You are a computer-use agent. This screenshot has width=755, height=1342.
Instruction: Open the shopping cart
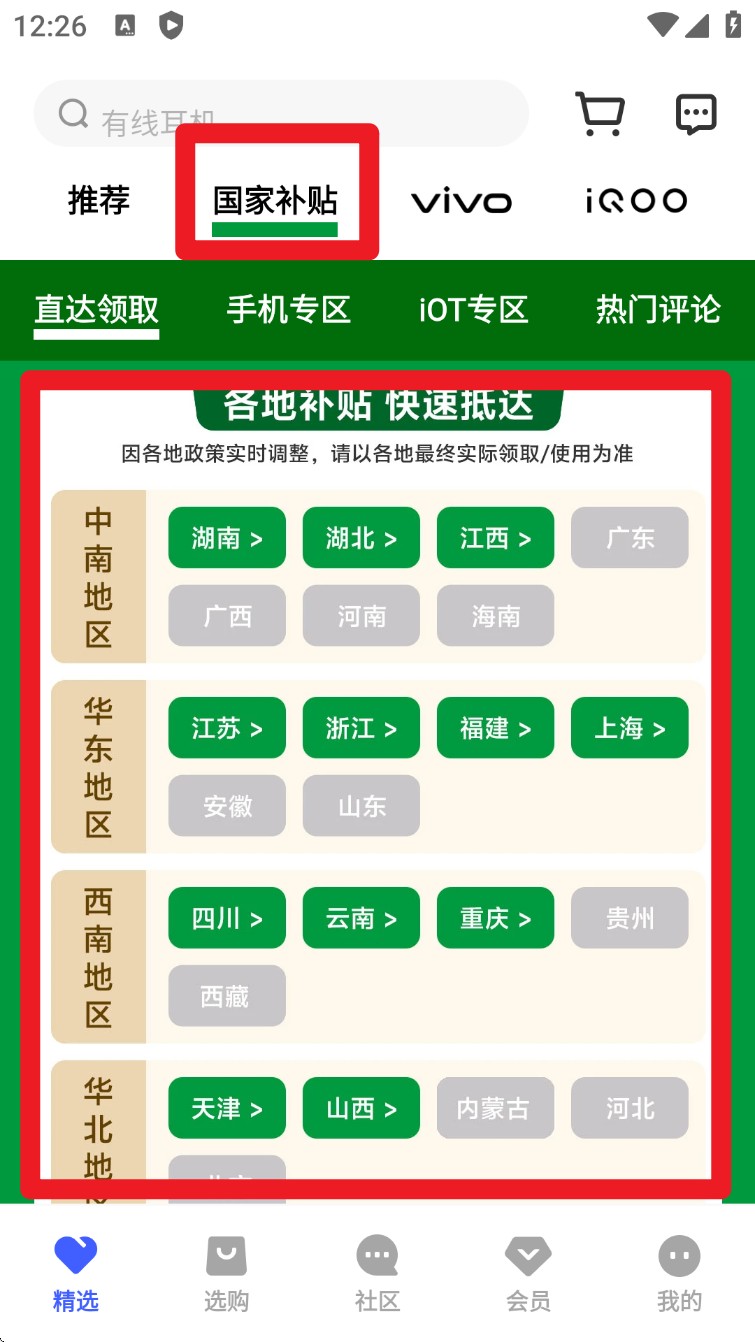point(600,114)
